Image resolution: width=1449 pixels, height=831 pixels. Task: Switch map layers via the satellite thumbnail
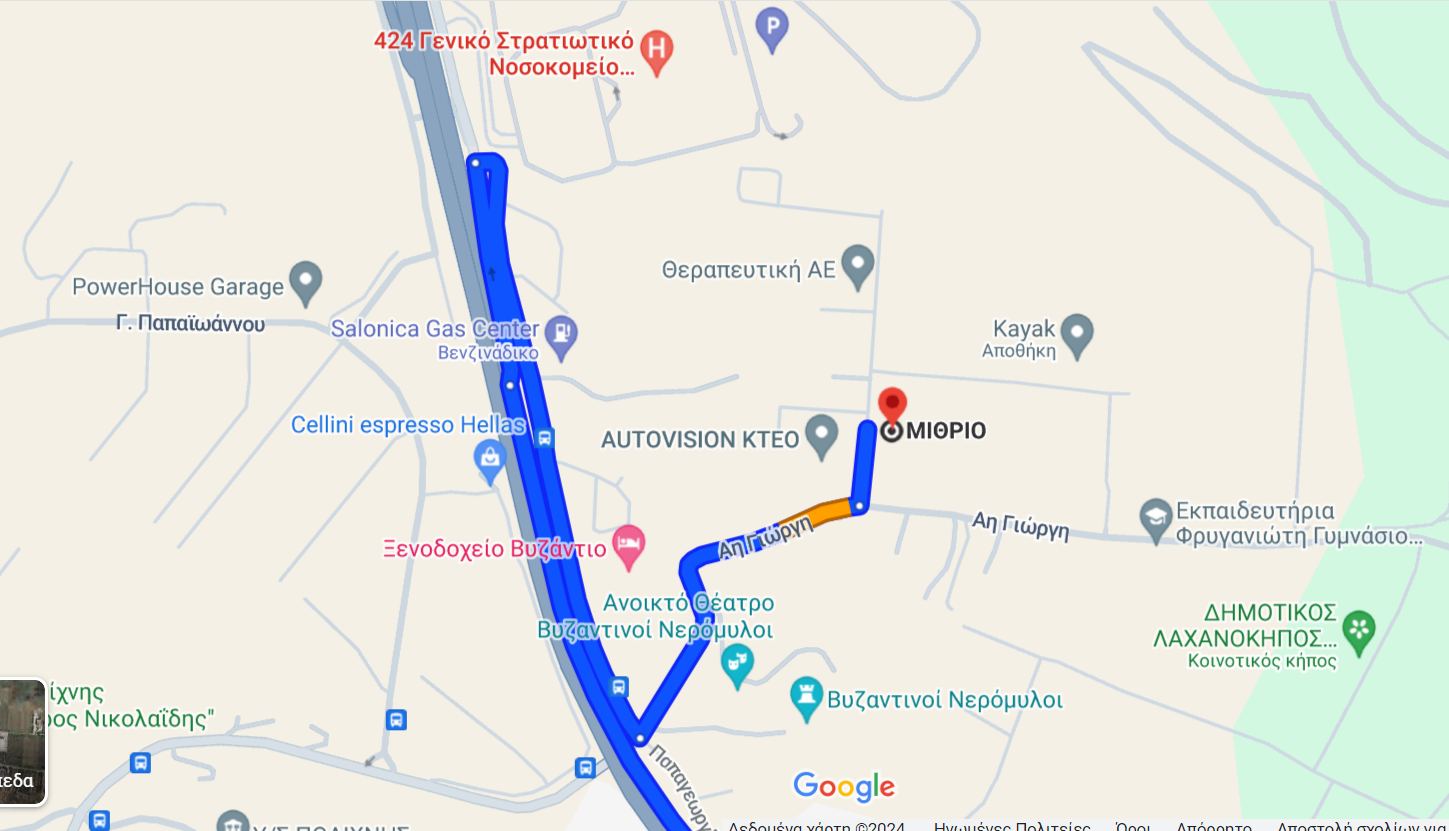(22, 741)
